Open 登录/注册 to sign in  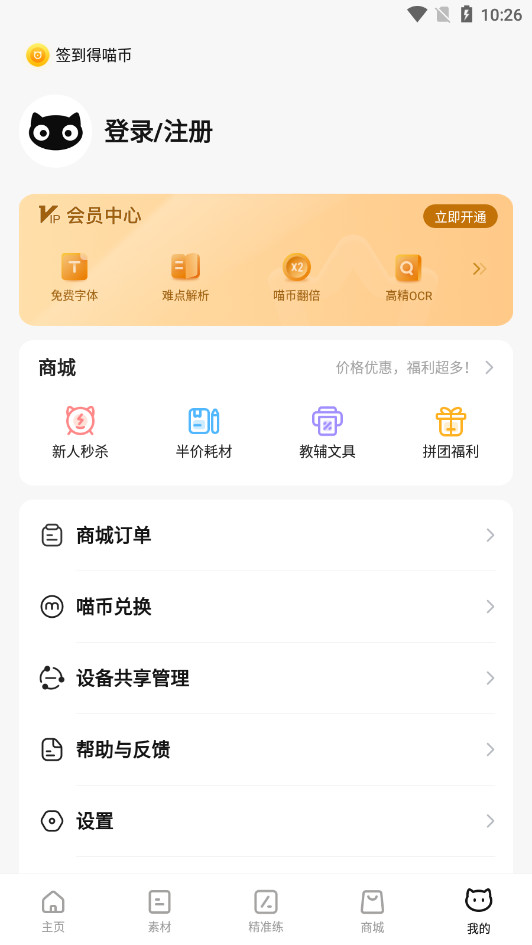158,131
